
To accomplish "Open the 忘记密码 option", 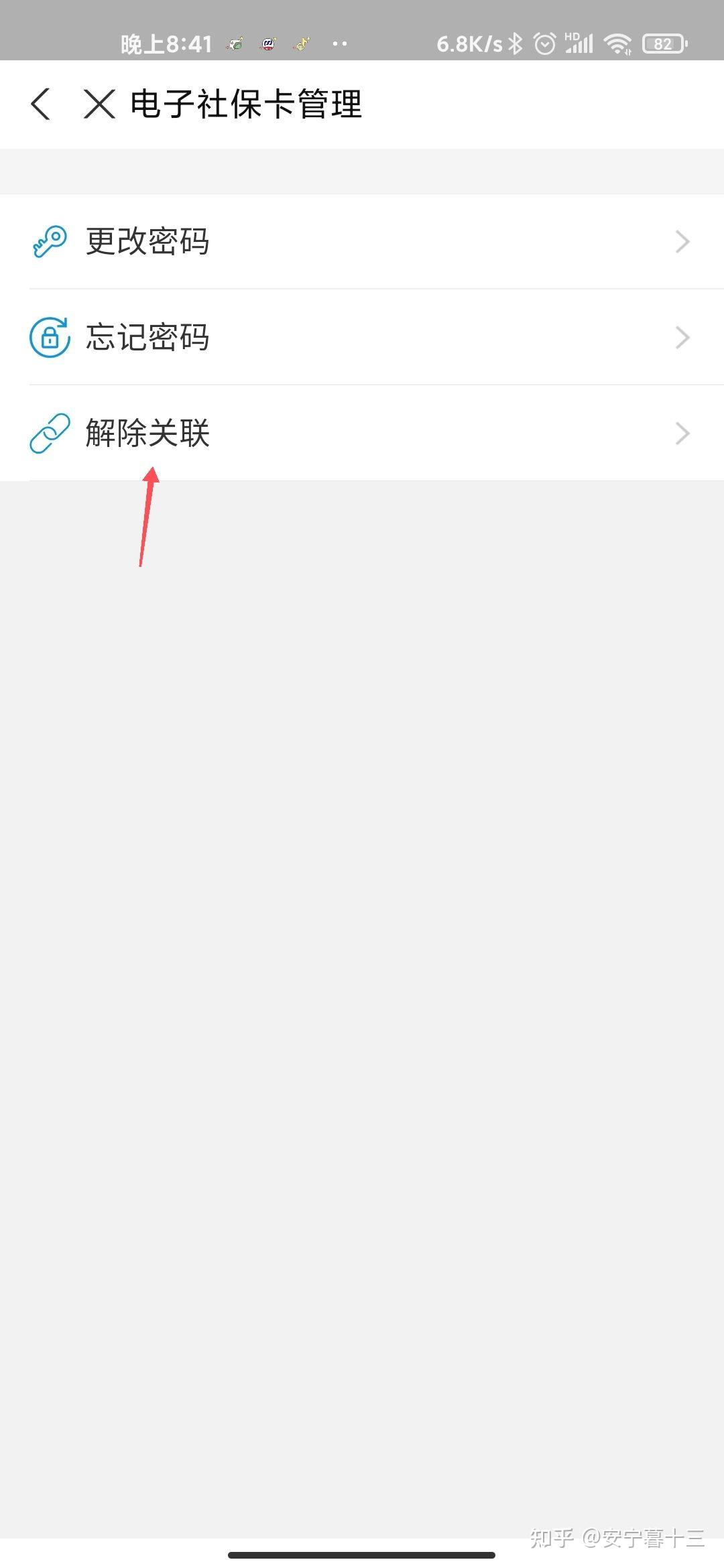I will tap(362, 337).
